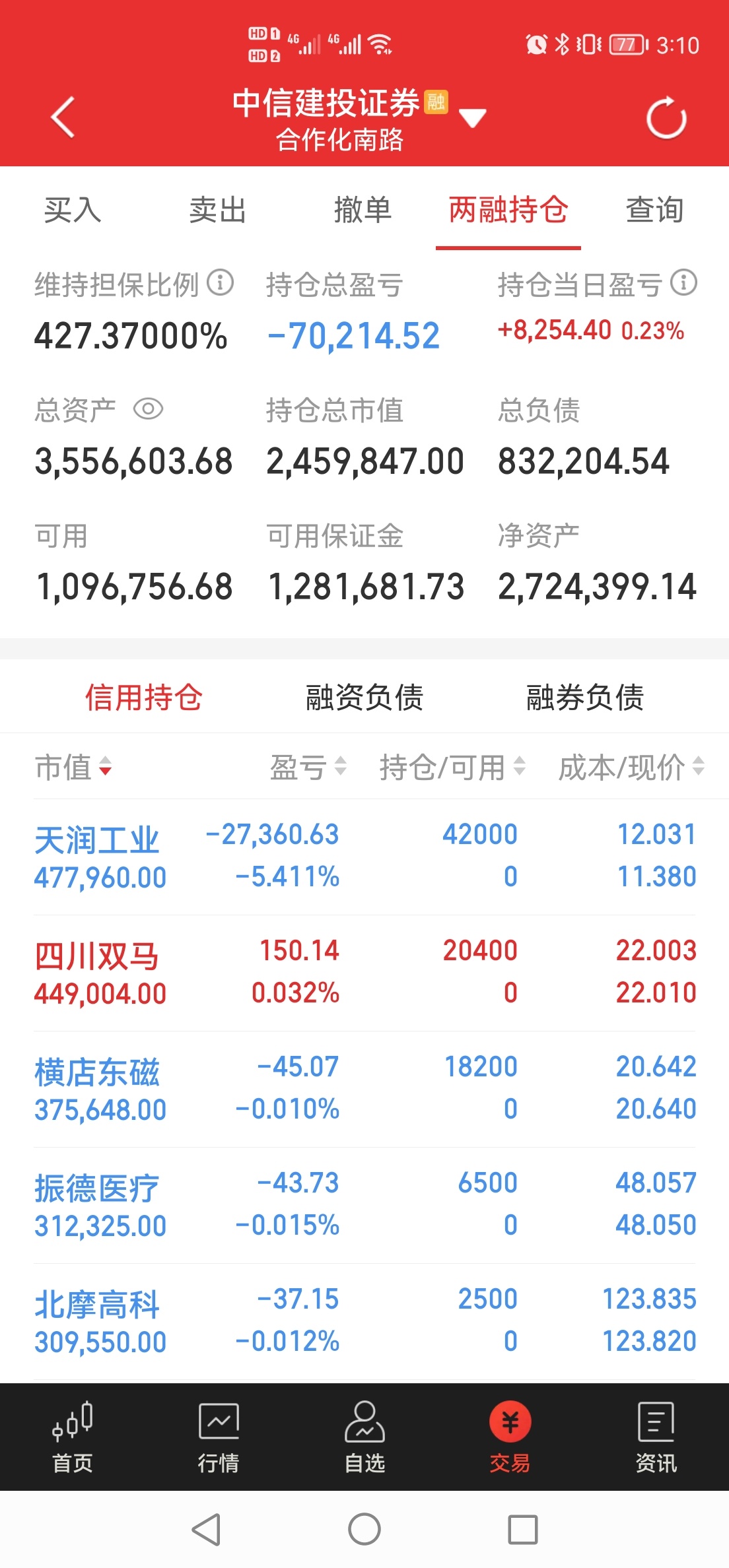Open the 天润工业 holding

(364, 857)
